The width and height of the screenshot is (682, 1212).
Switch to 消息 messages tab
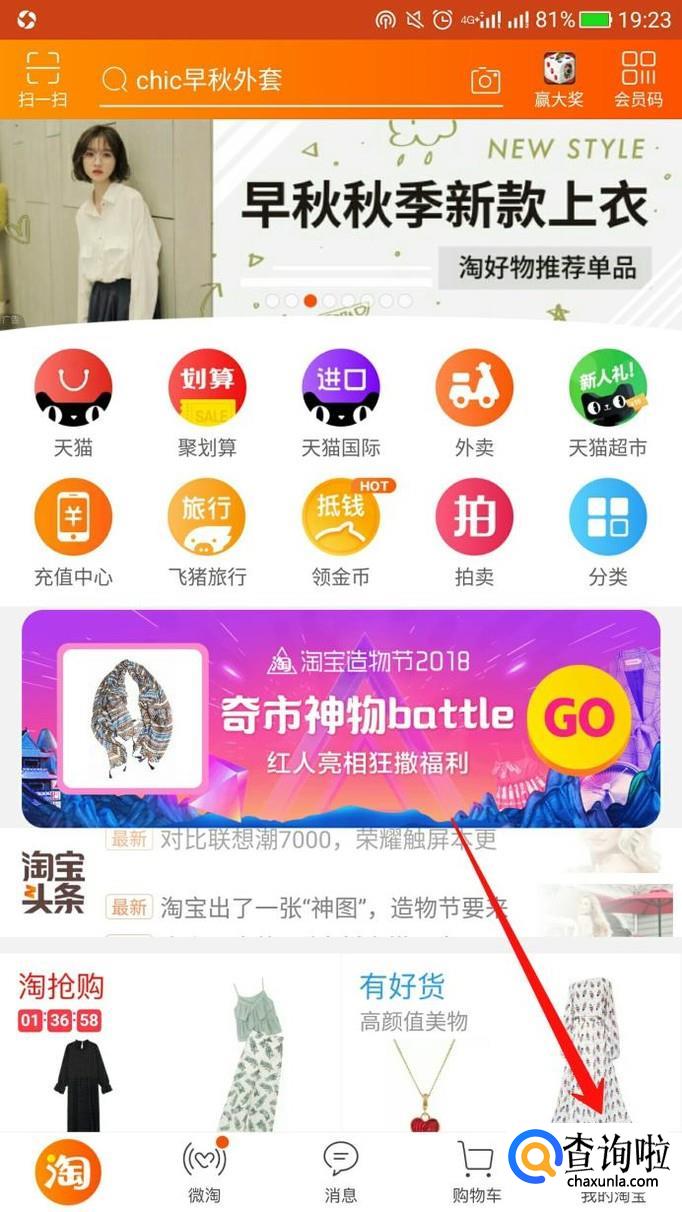pos(341,1172)
